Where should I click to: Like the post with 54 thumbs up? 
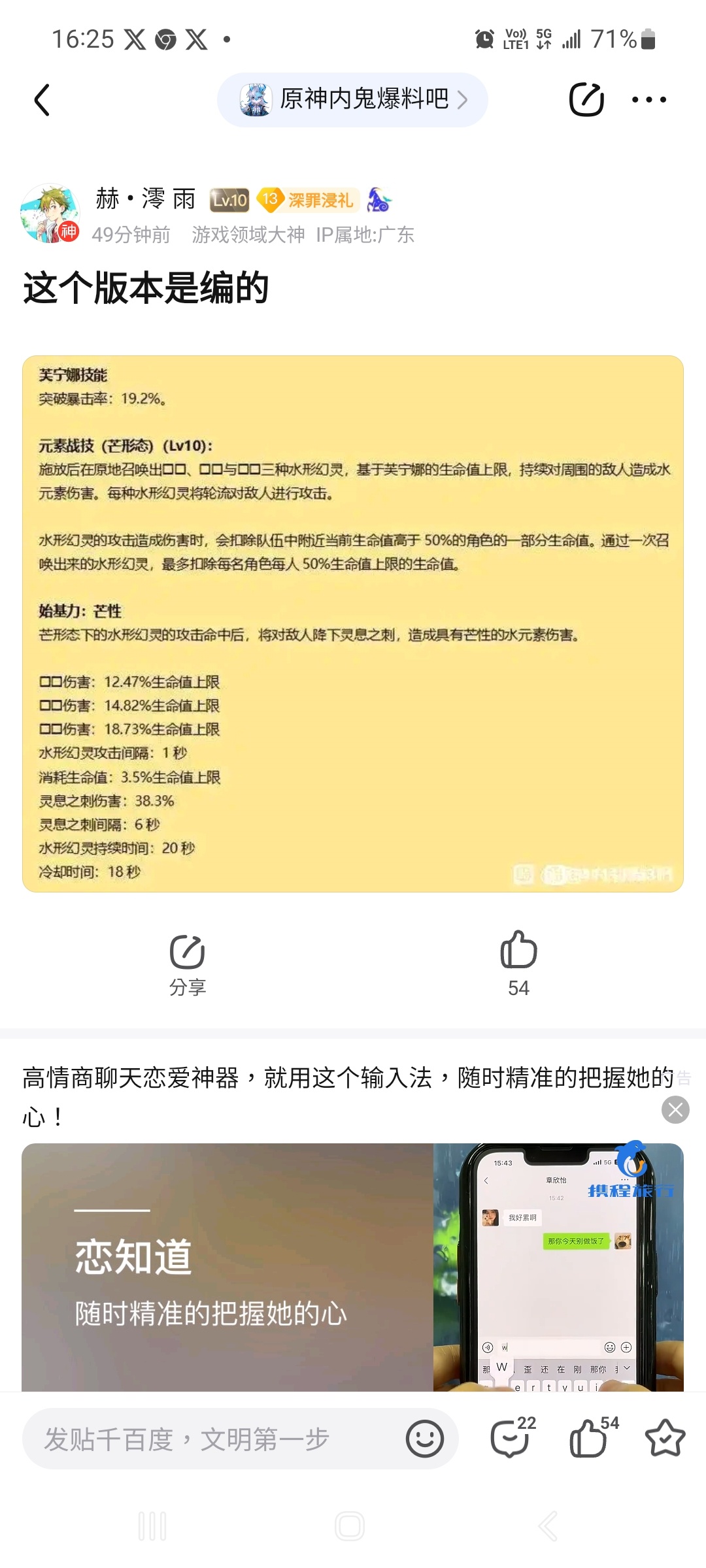pyautogui.click(x=518, y=963)
